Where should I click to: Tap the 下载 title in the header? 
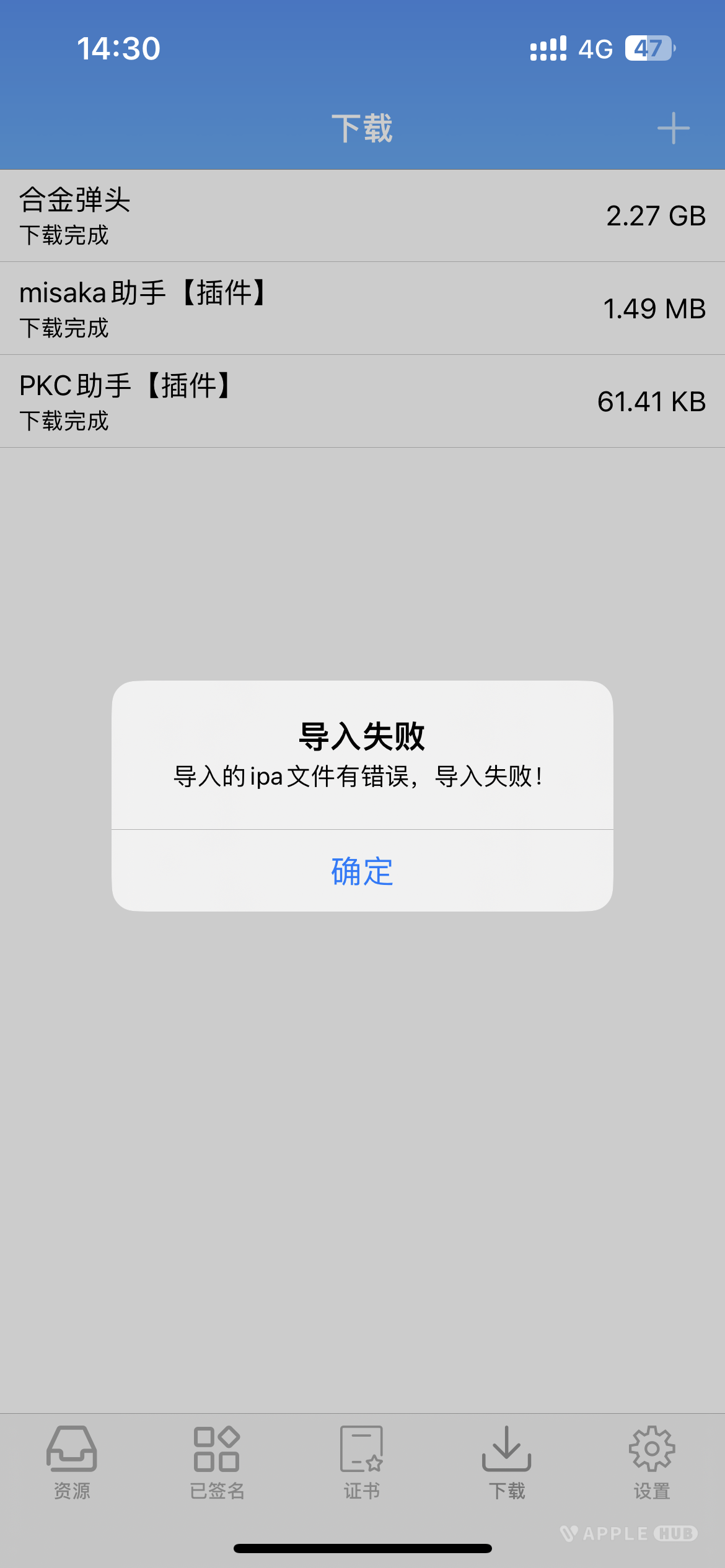362,129
